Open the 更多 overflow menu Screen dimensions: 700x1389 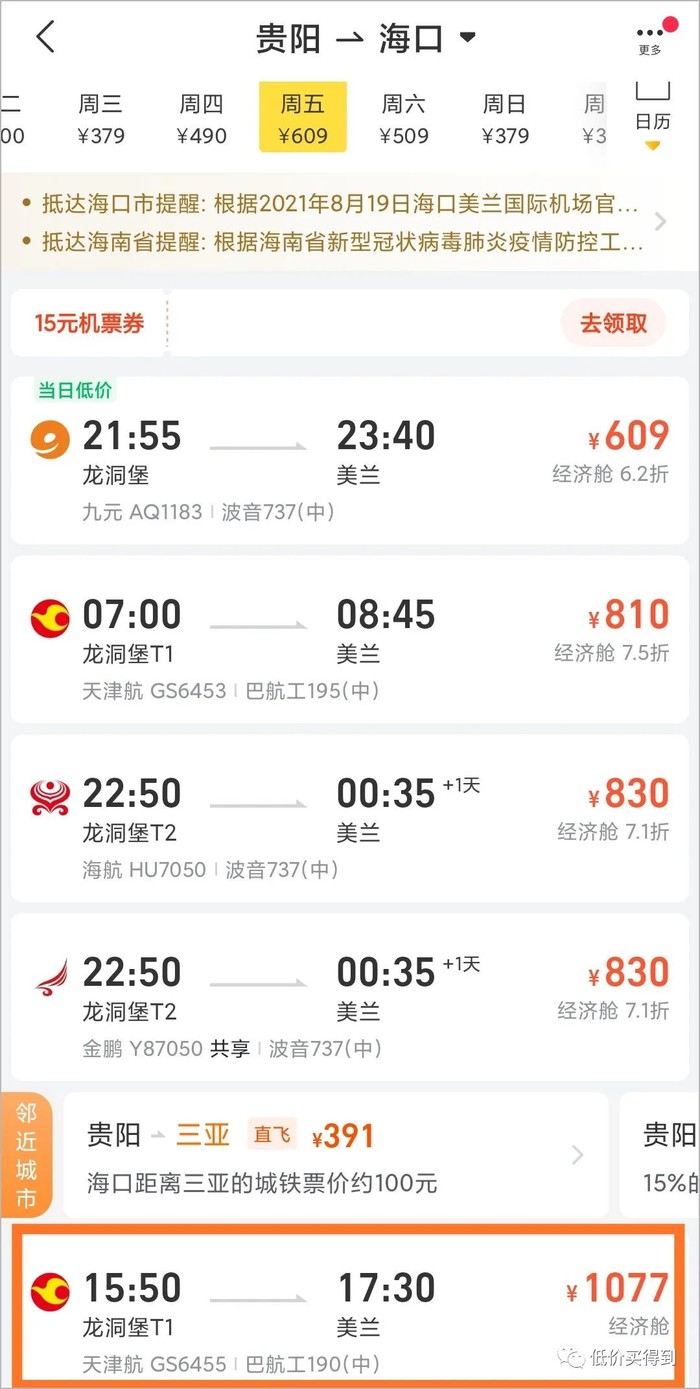[651, 39]
